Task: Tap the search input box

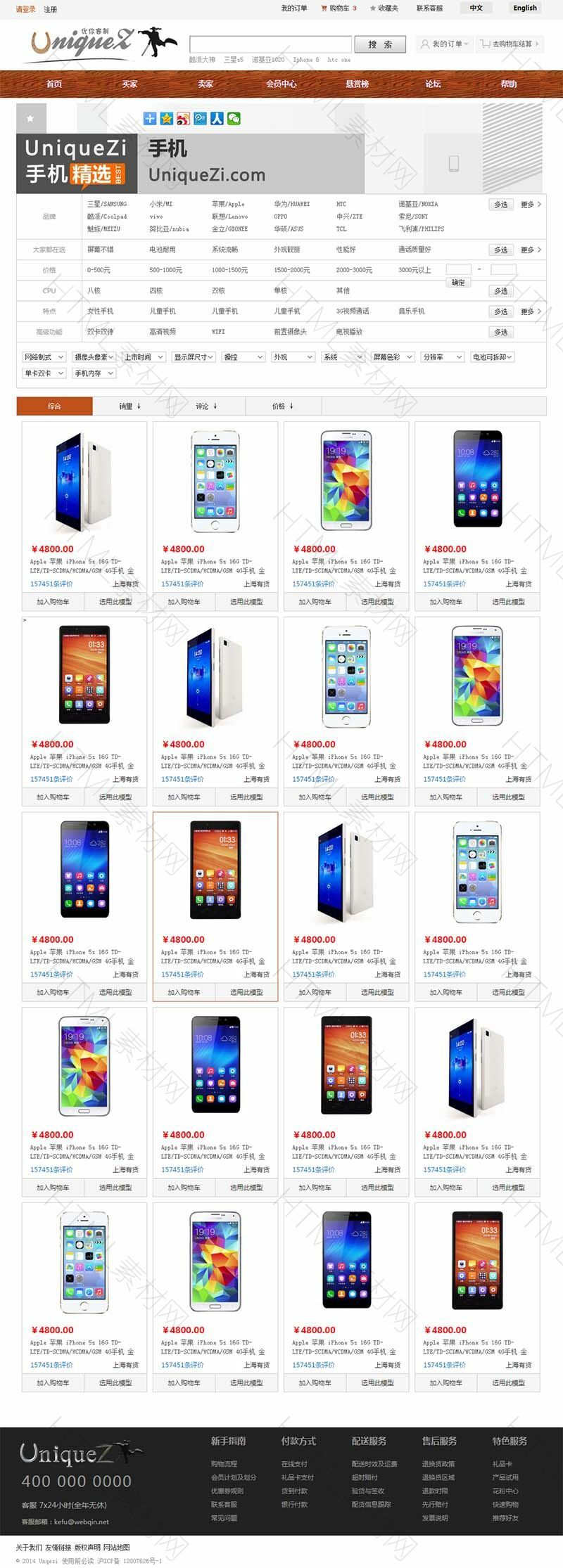Action: [270, 44]
